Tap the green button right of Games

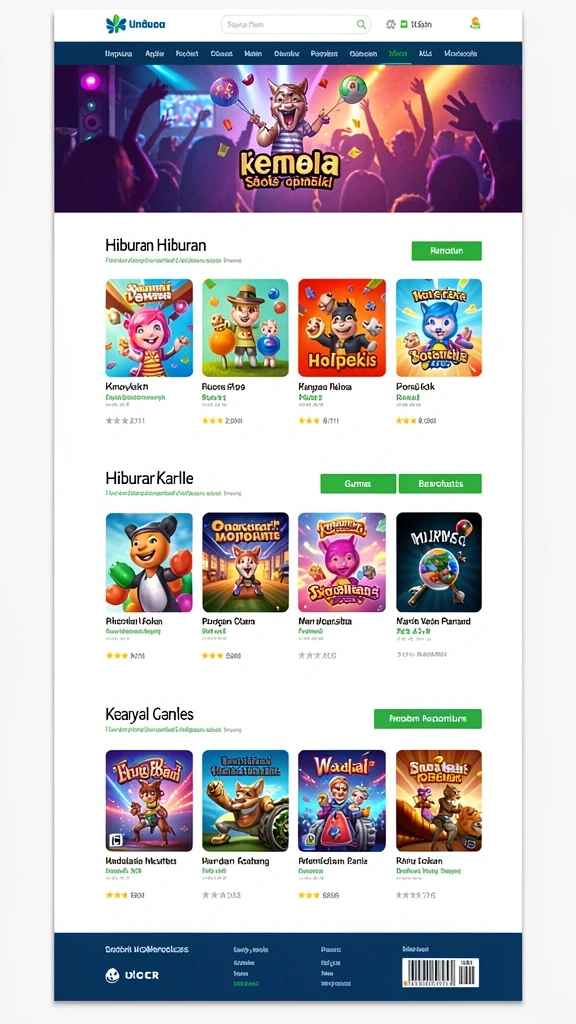[440, 484]
